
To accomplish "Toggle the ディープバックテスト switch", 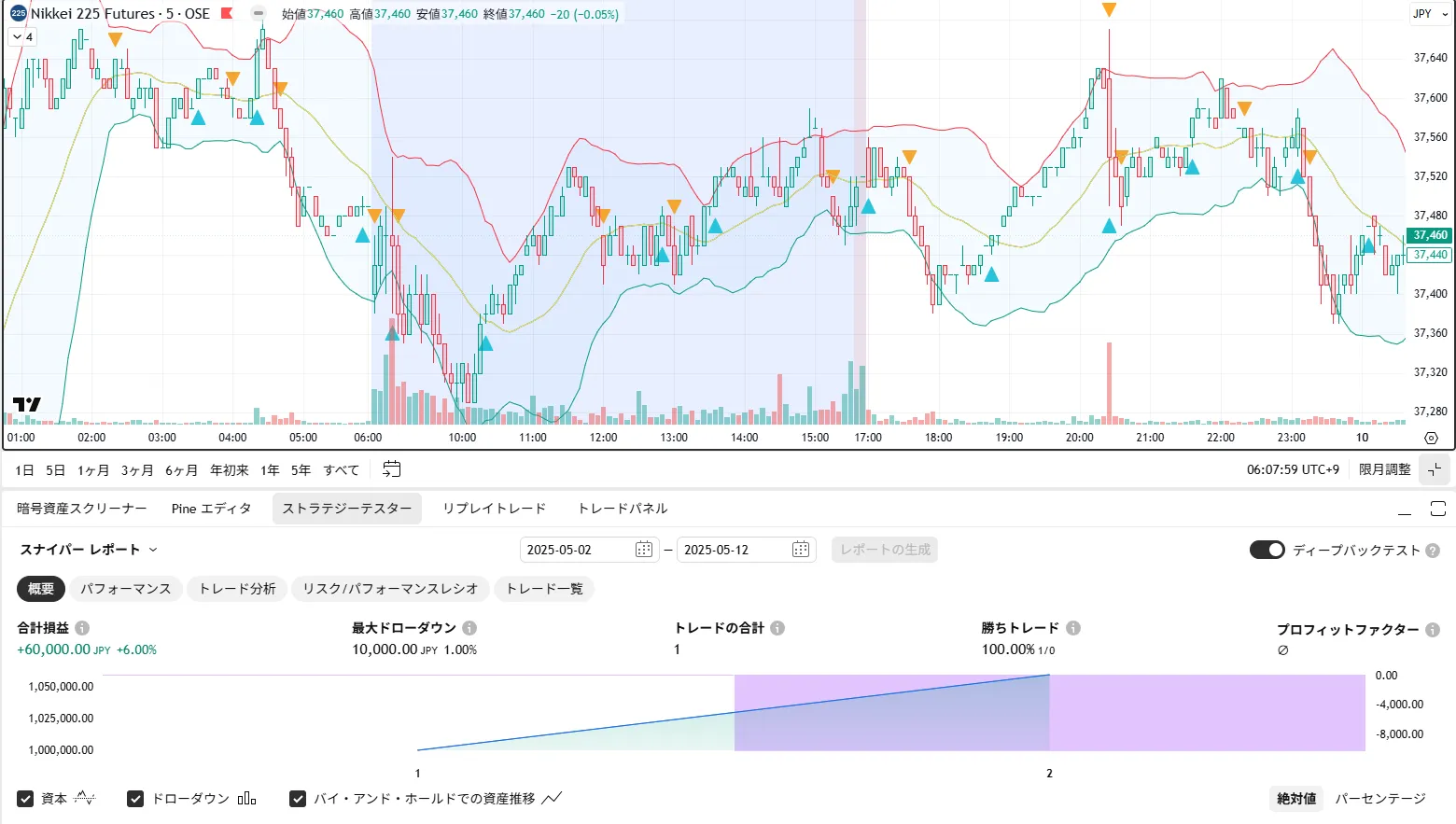I will point(1267,550).
